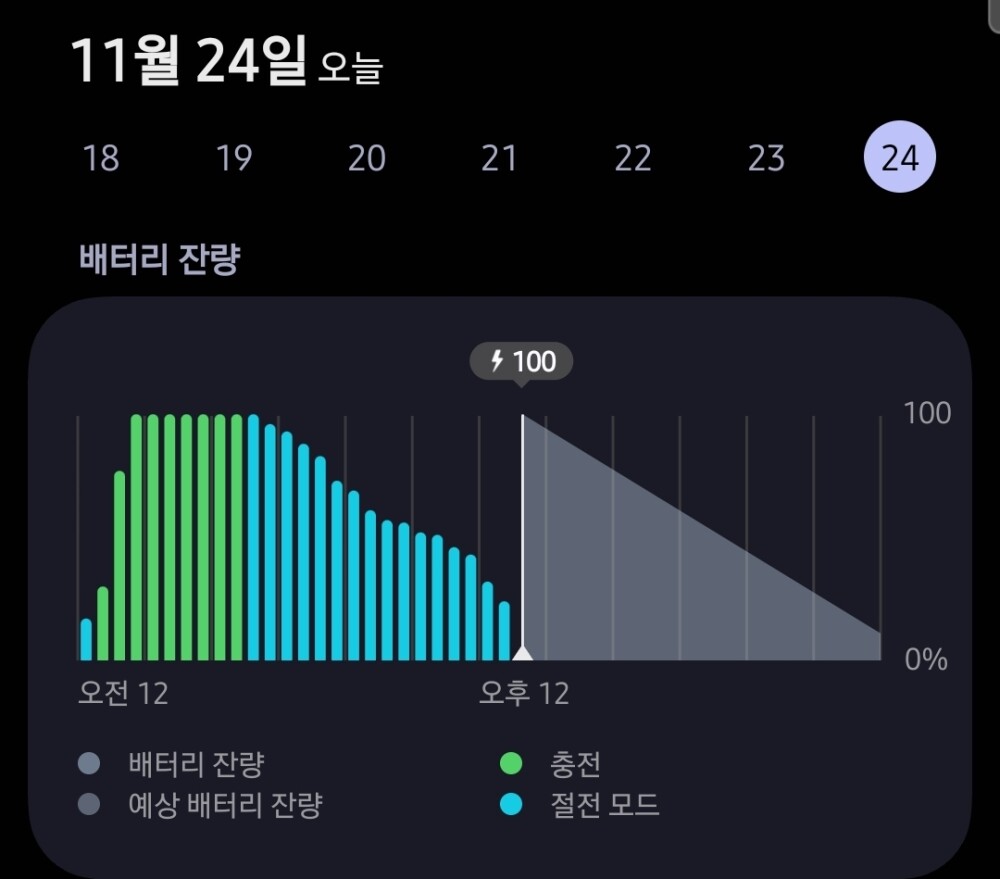This screenshot has width=1000, height=879.
Task: Select today, day 24
Action: click(x=899, y=158)
